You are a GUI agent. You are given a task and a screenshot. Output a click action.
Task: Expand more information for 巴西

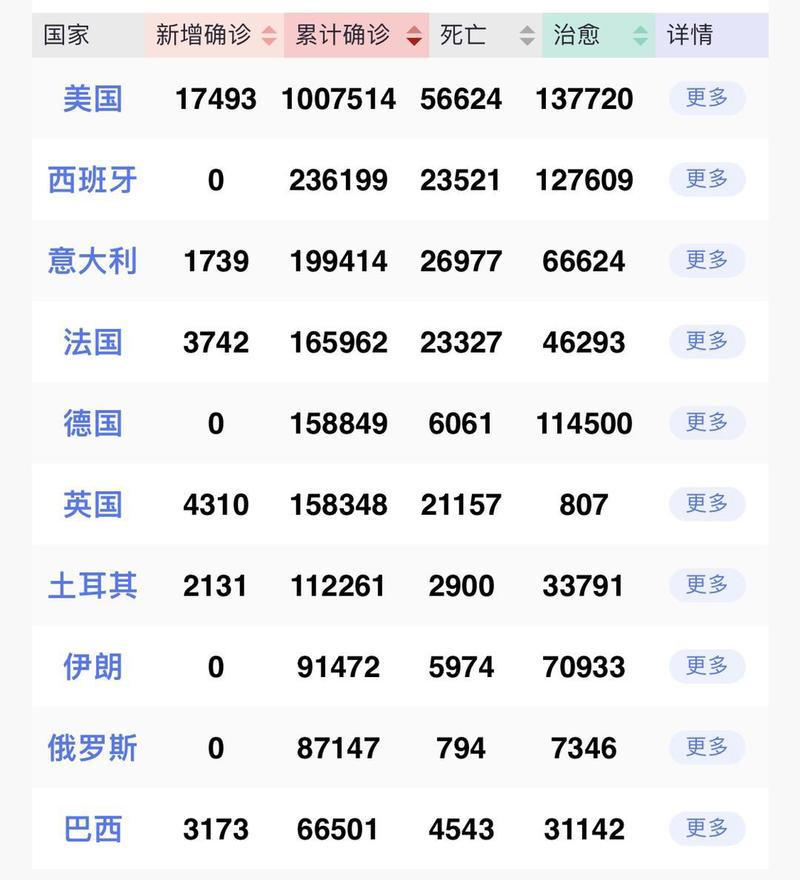pyautogui.click(x=706, y=829)
